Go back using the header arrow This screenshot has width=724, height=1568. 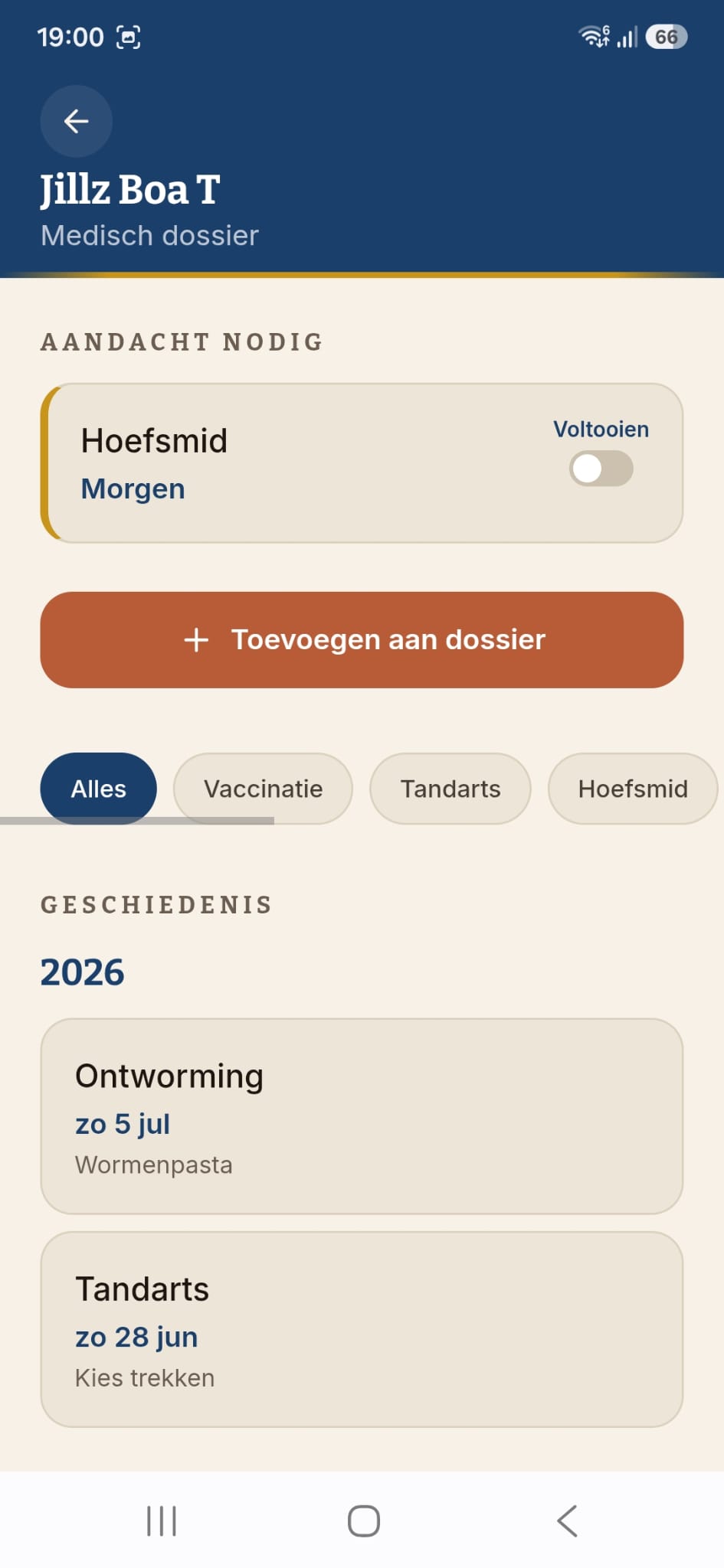76,121
